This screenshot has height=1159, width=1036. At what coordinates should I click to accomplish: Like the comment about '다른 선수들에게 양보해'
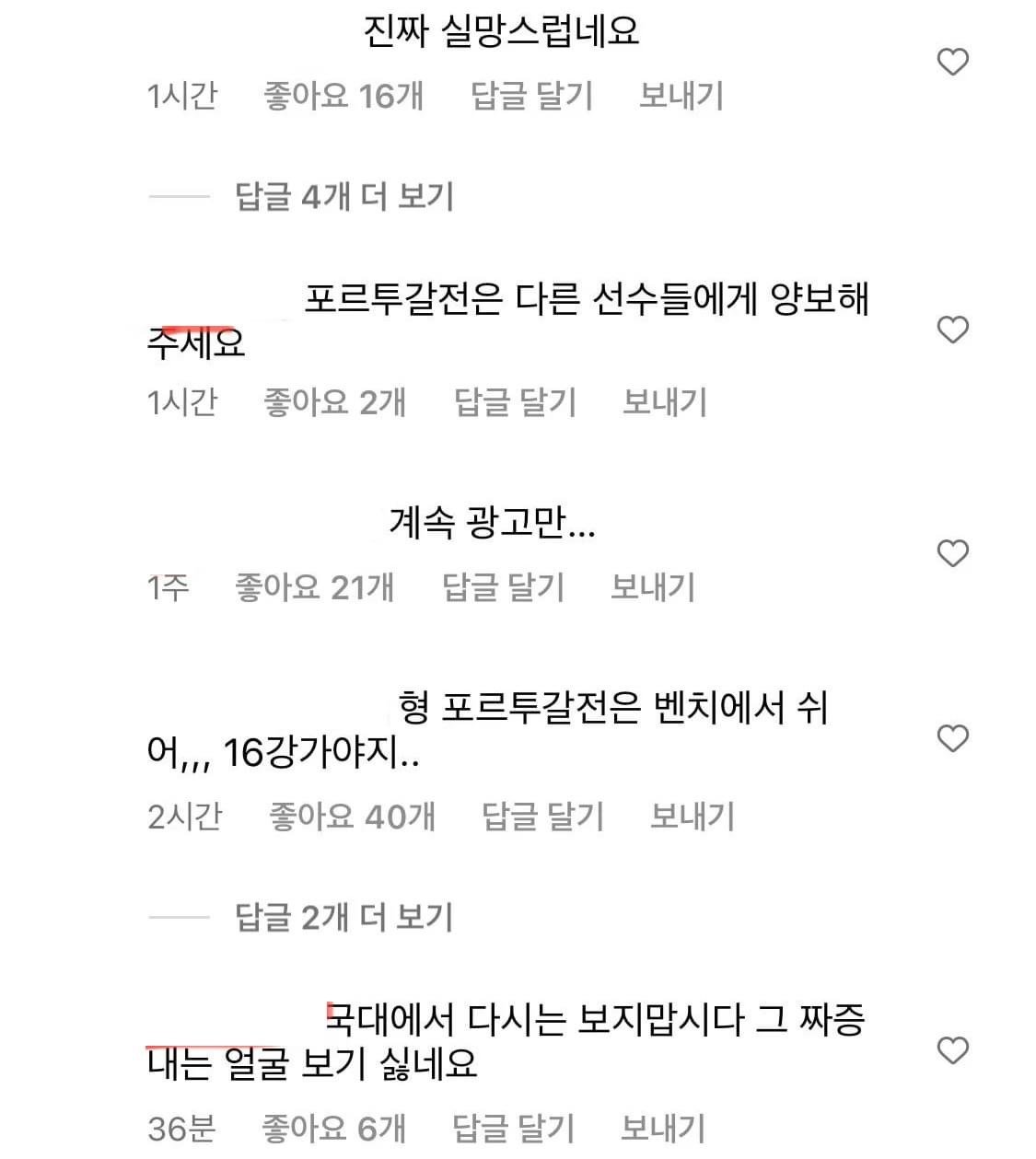(x=952, y=330)
